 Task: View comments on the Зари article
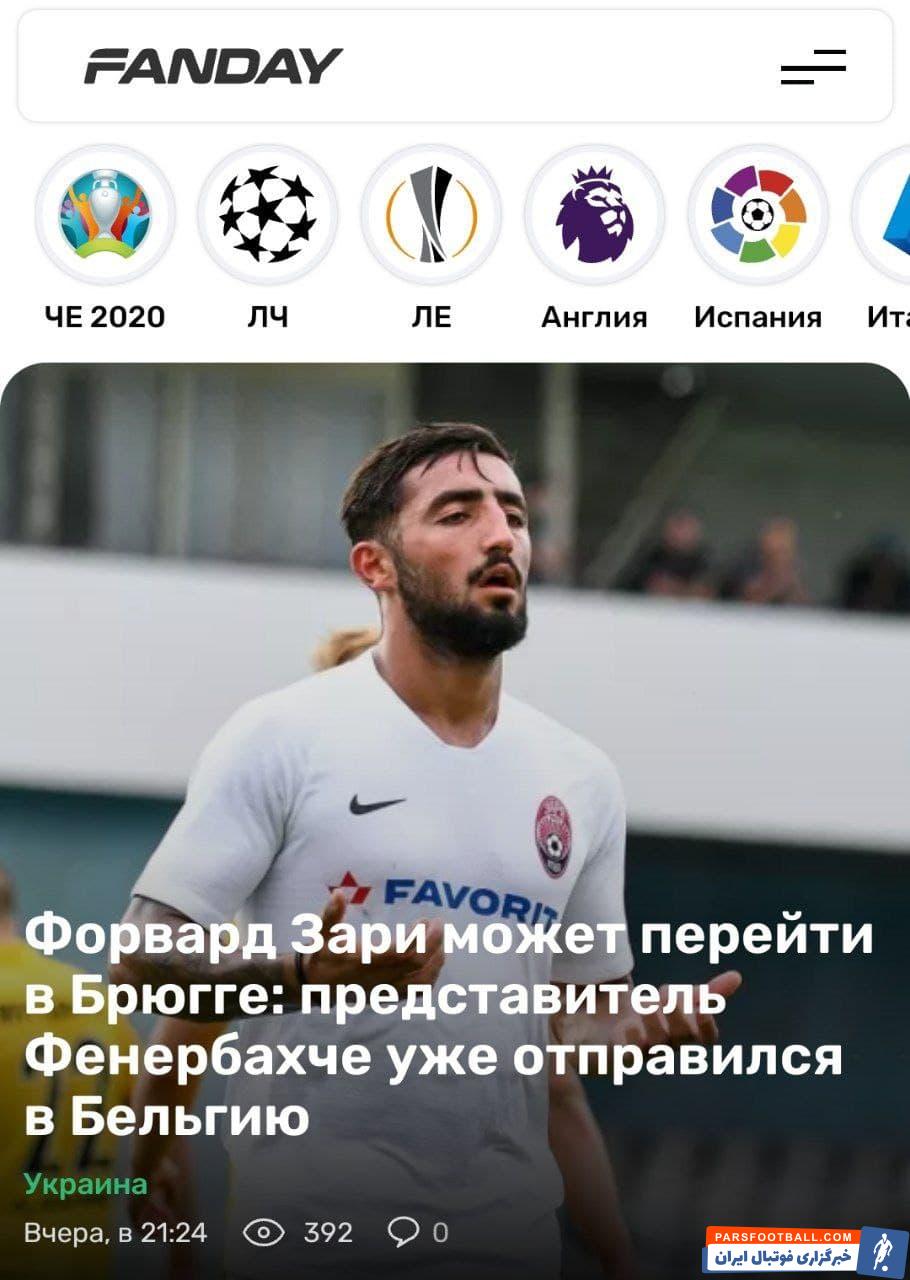coord(418,1233)
